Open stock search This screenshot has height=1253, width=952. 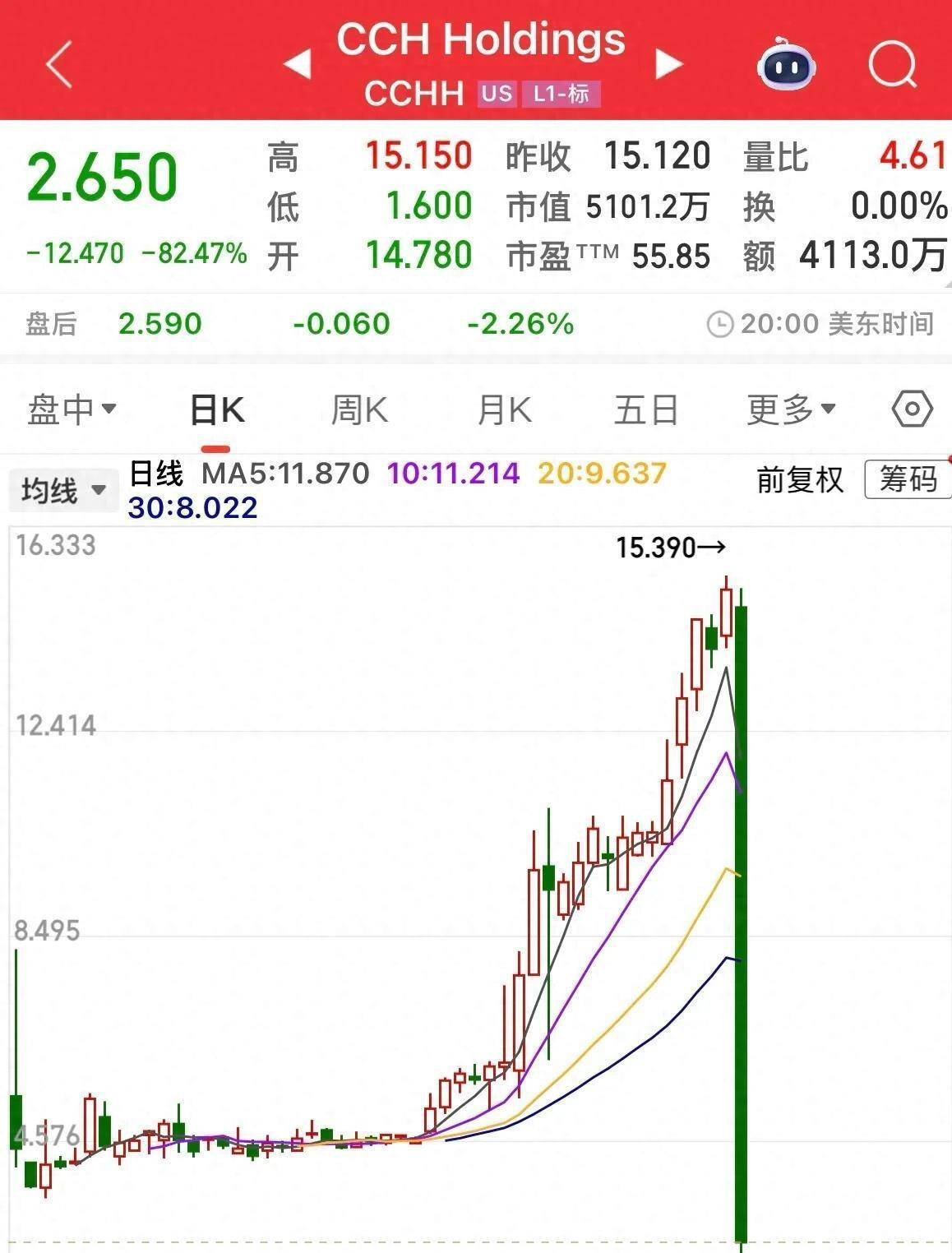pos(892,64)
